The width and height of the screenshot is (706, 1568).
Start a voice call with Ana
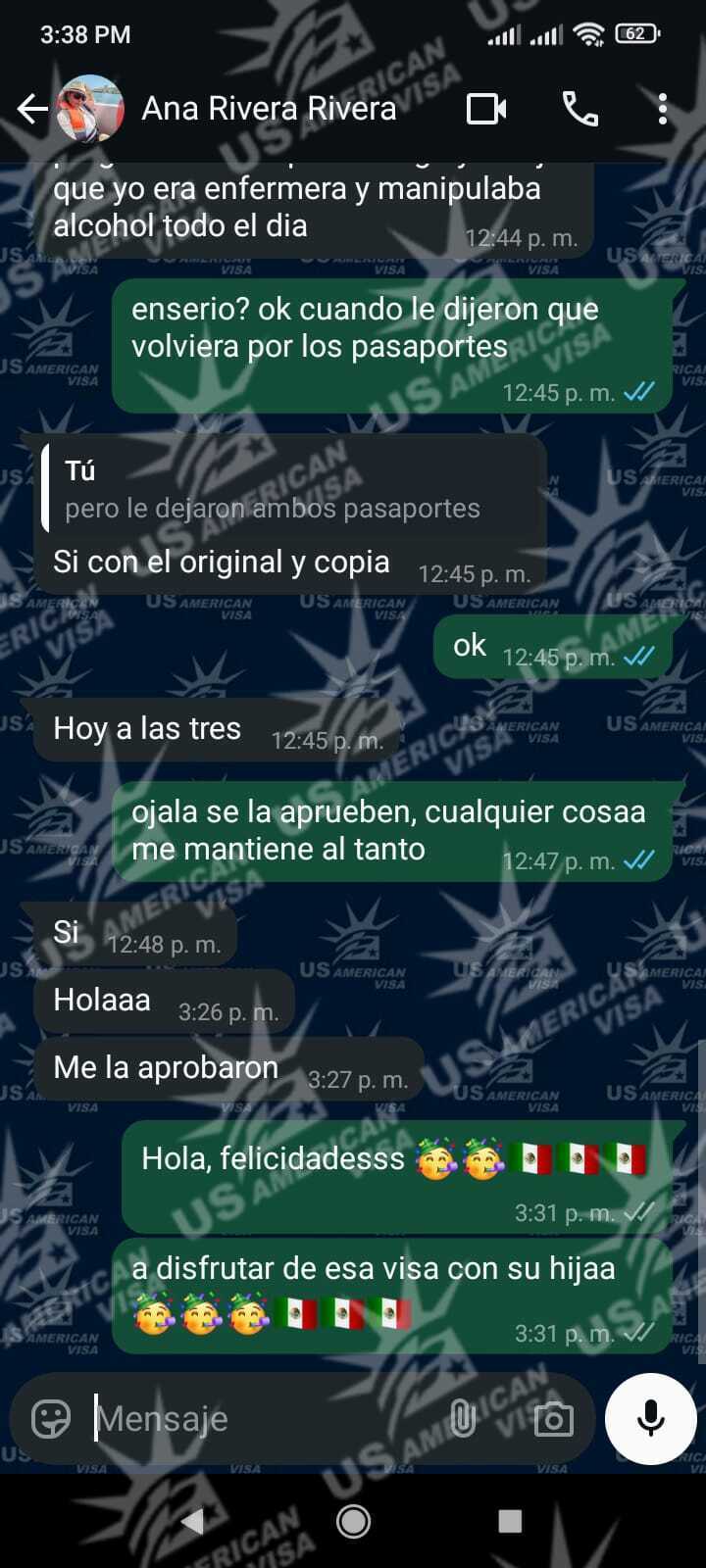(x=580, y=109)
